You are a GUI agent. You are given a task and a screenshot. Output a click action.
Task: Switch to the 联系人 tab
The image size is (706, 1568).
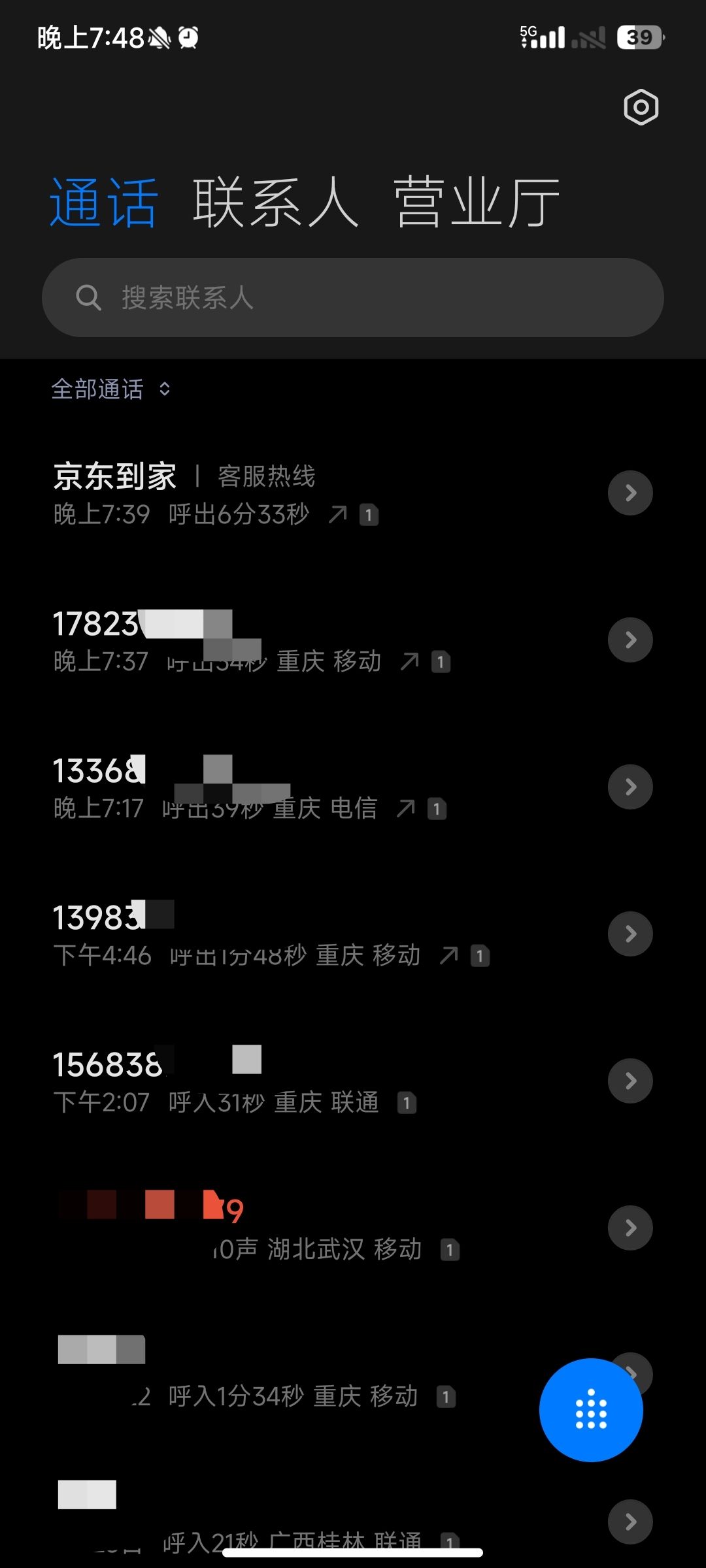coord(276,203)
